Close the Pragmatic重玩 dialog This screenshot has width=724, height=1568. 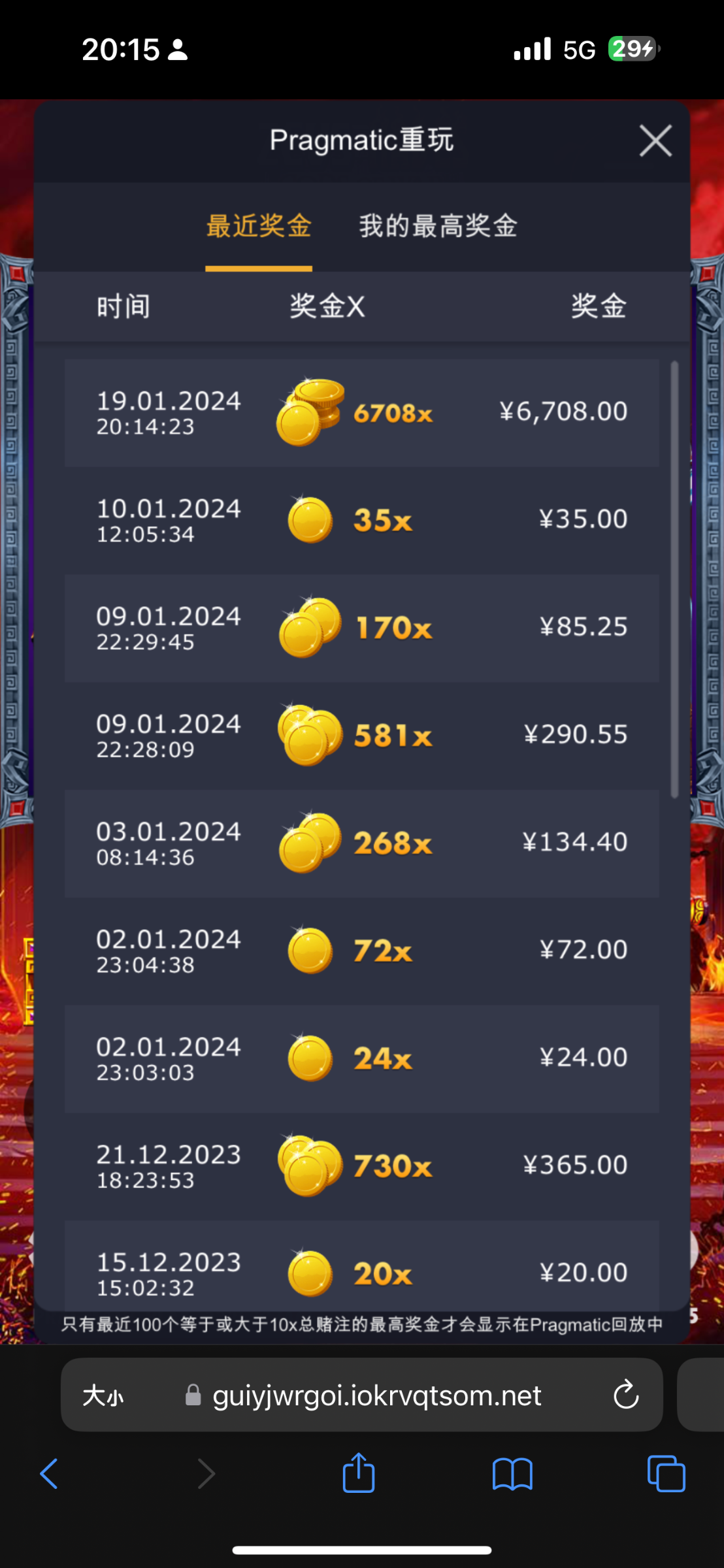tap(655, 140)
